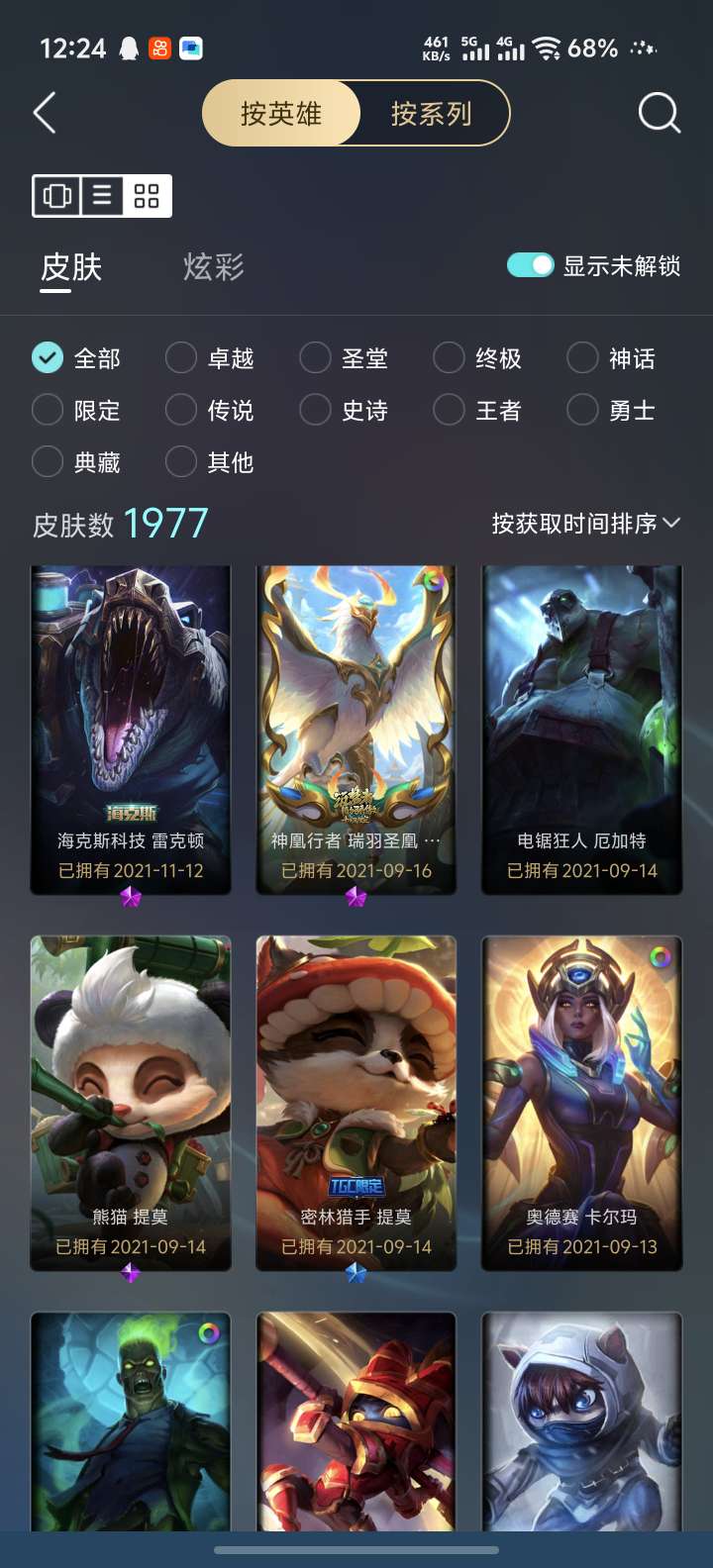Select the 卓越 filter
The image size is (713, 1568).
coord(210,358)
